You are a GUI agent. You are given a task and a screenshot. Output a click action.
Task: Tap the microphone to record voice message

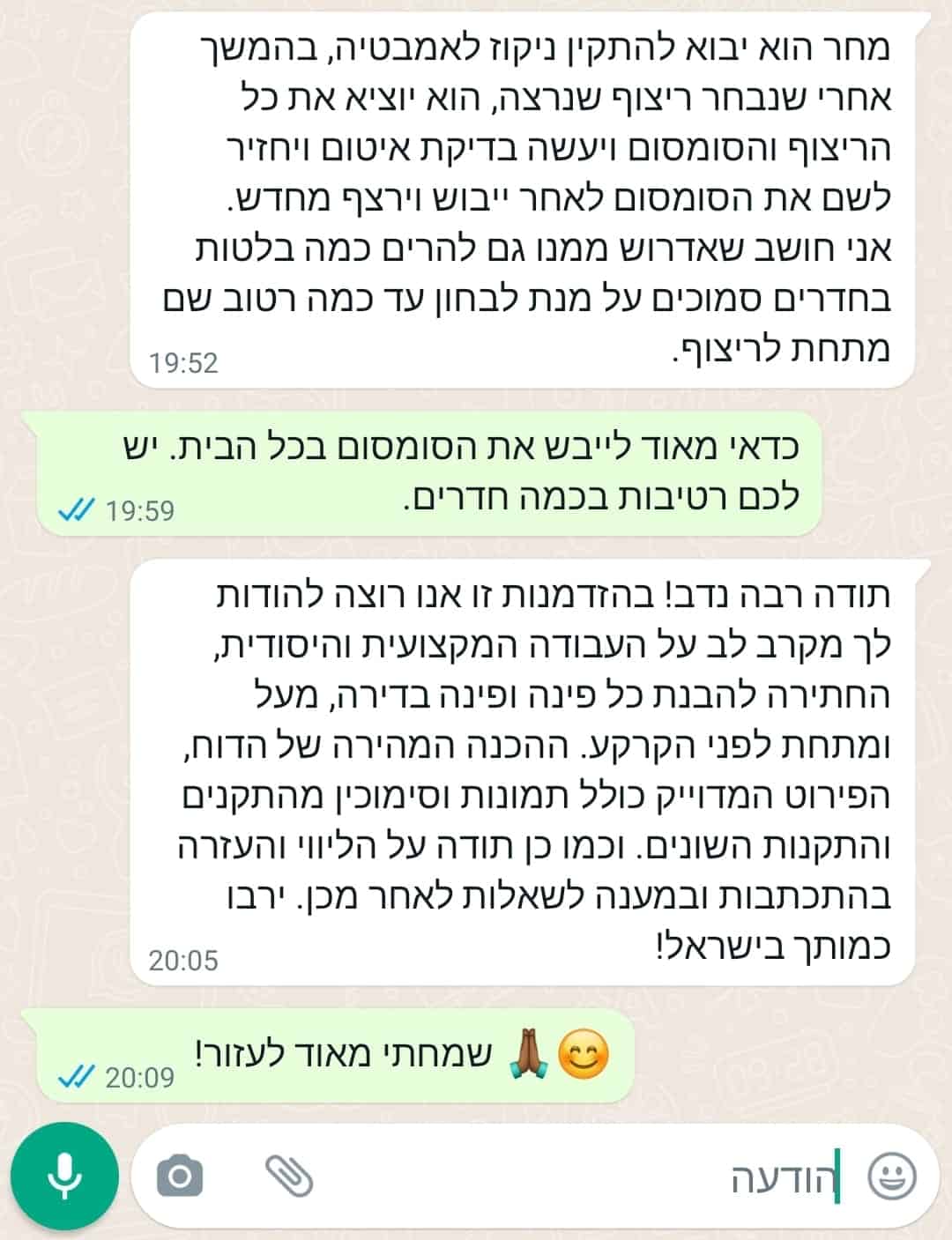(x=63, y=1176)
